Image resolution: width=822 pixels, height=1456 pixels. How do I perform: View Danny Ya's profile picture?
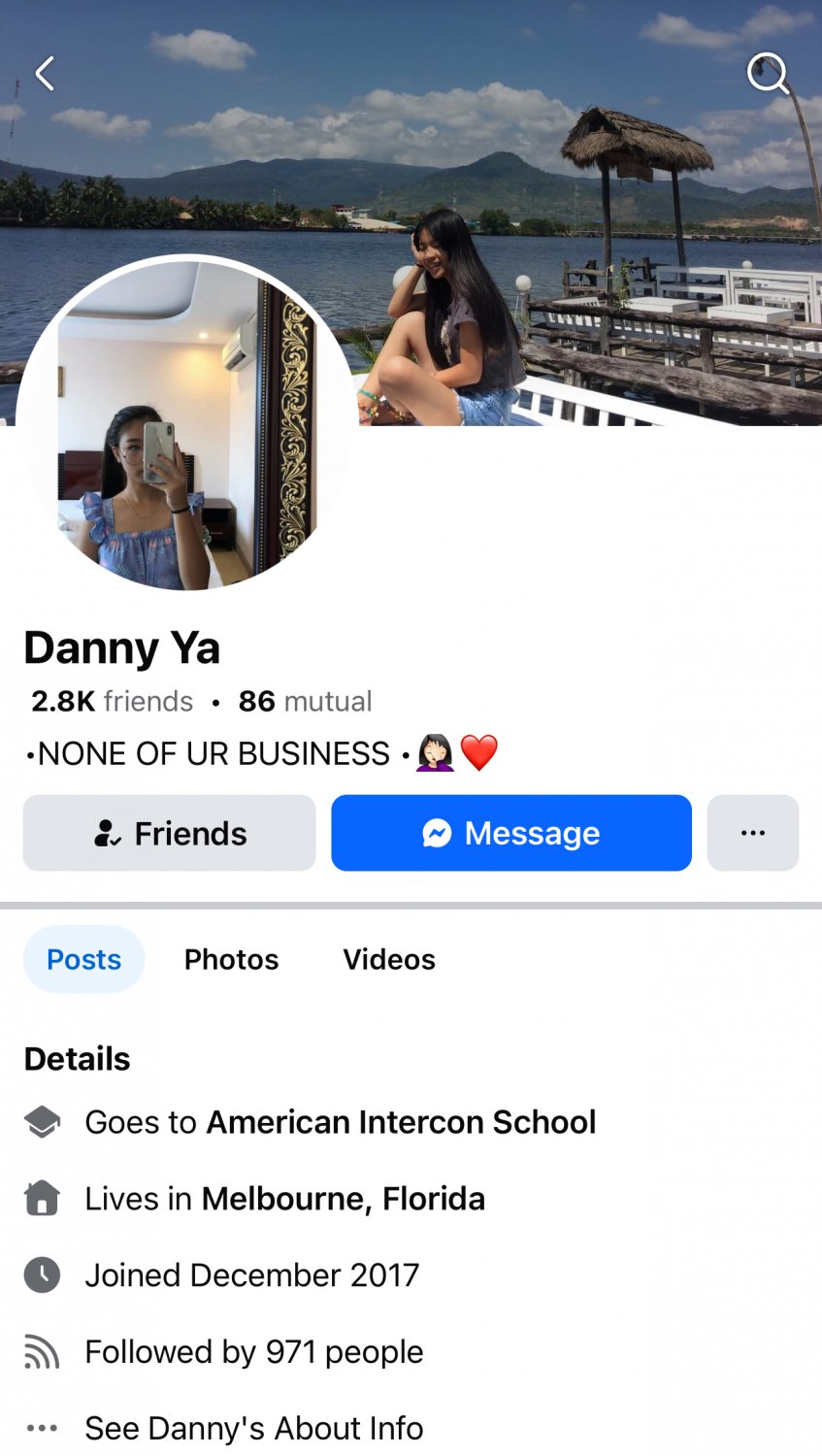coord(186,424)
